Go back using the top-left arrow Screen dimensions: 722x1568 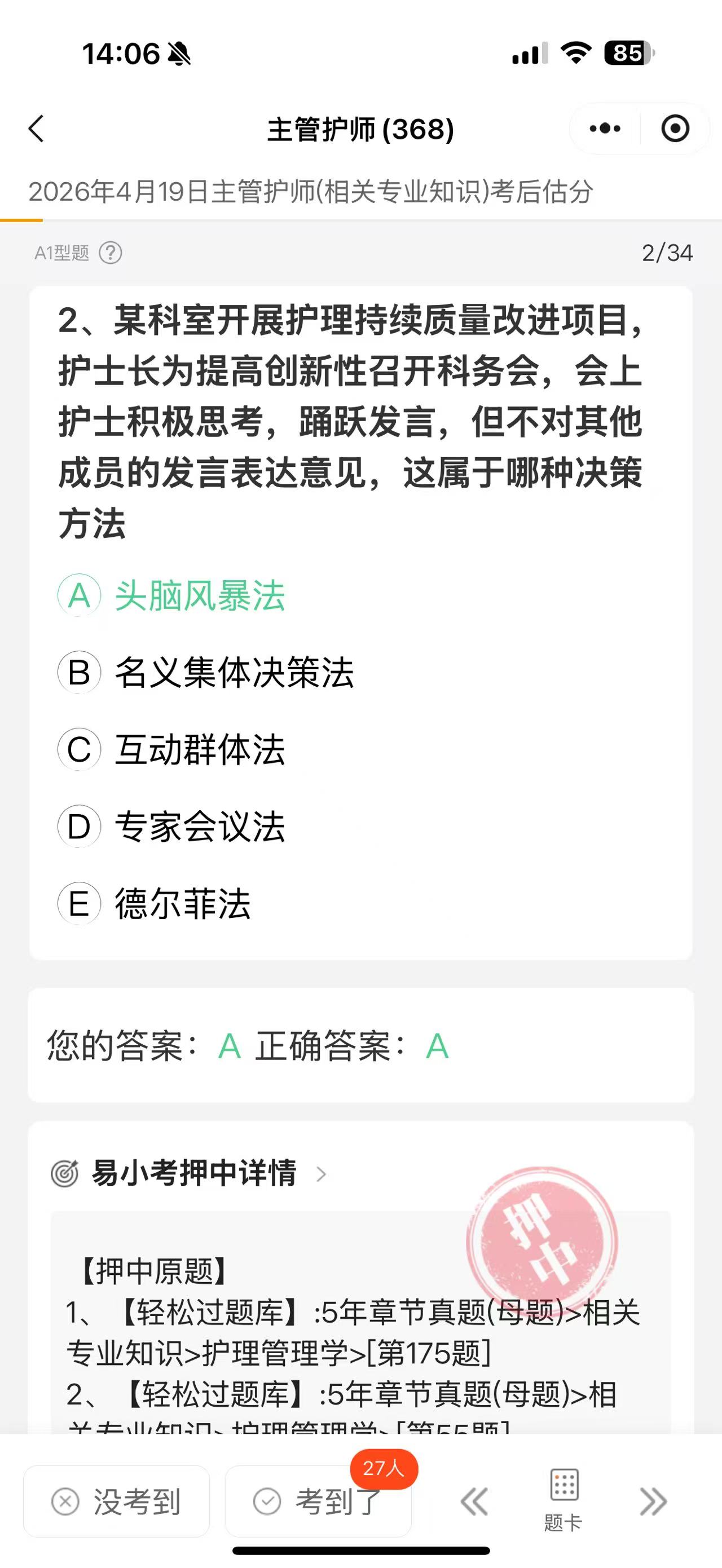(x=37, y=129)
